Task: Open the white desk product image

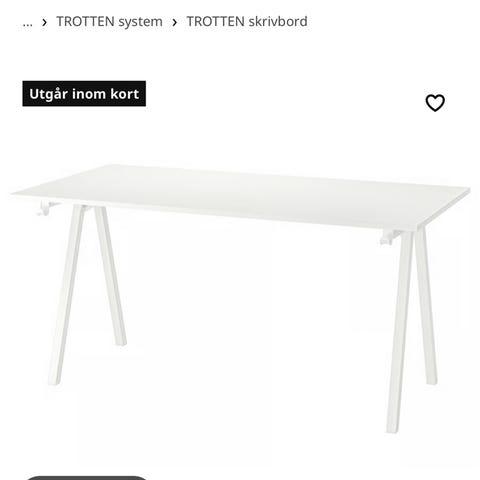Action: tap(241, 298)
